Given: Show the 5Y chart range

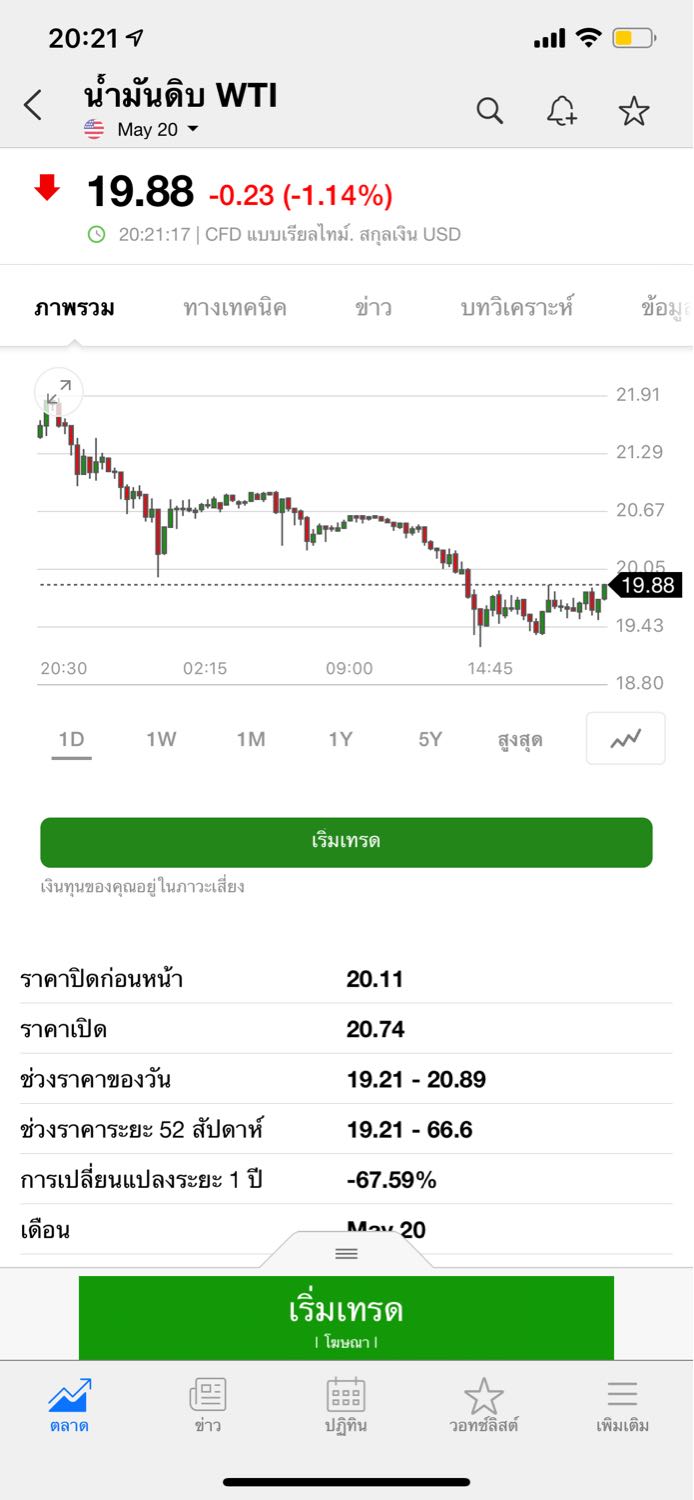Looking at the screenshot, I should [430, 739].
